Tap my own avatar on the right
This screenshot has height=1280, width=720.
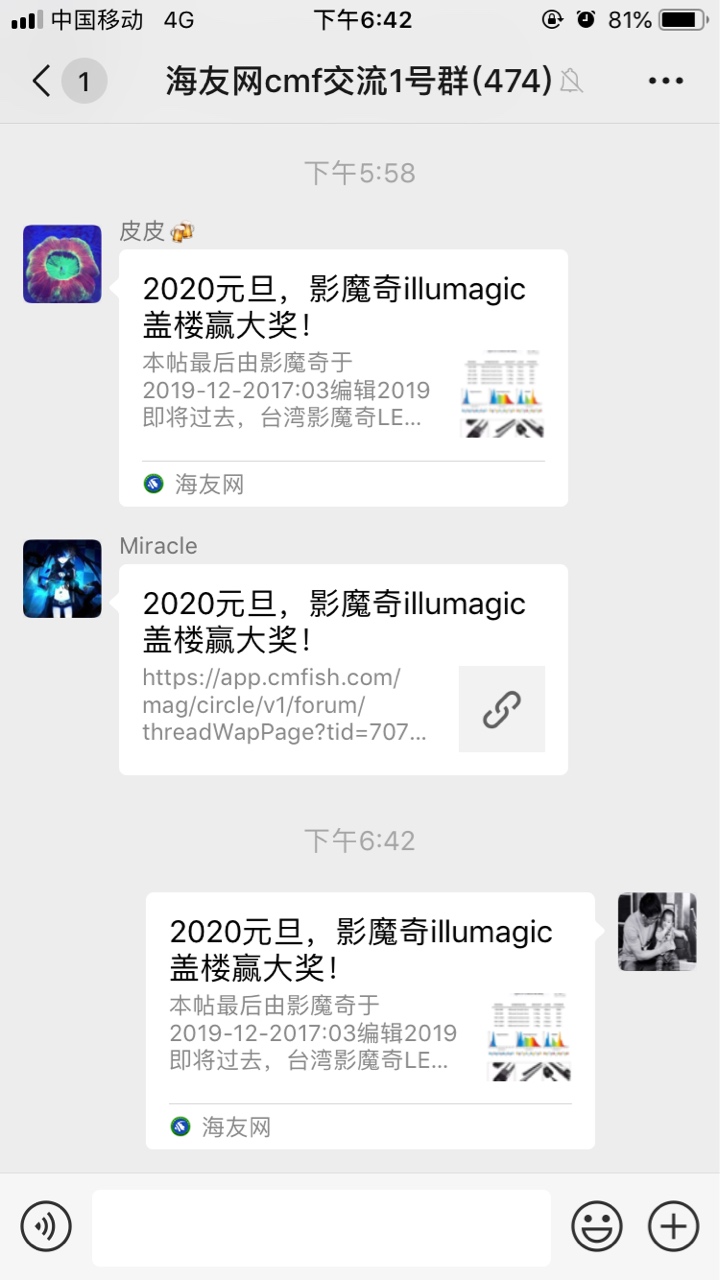tap(657, 932)
